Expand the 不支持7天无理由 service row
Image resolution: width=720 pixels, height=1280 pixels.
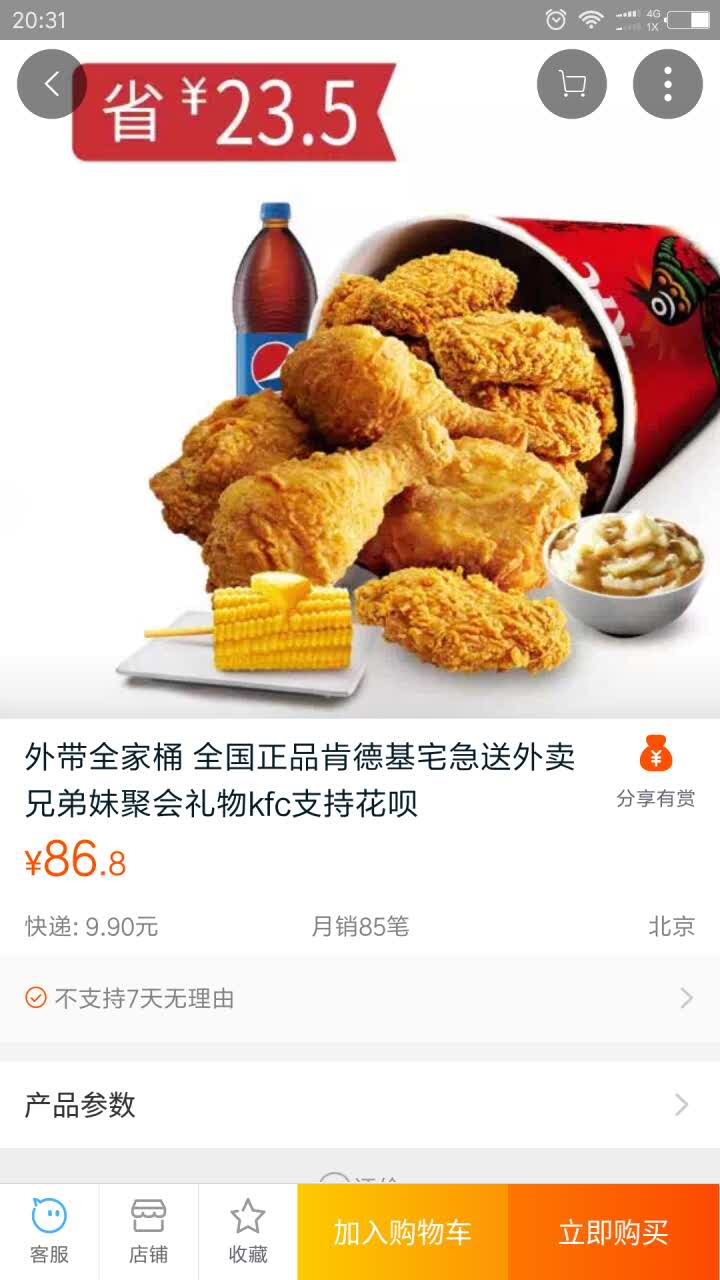click(360, 998)
